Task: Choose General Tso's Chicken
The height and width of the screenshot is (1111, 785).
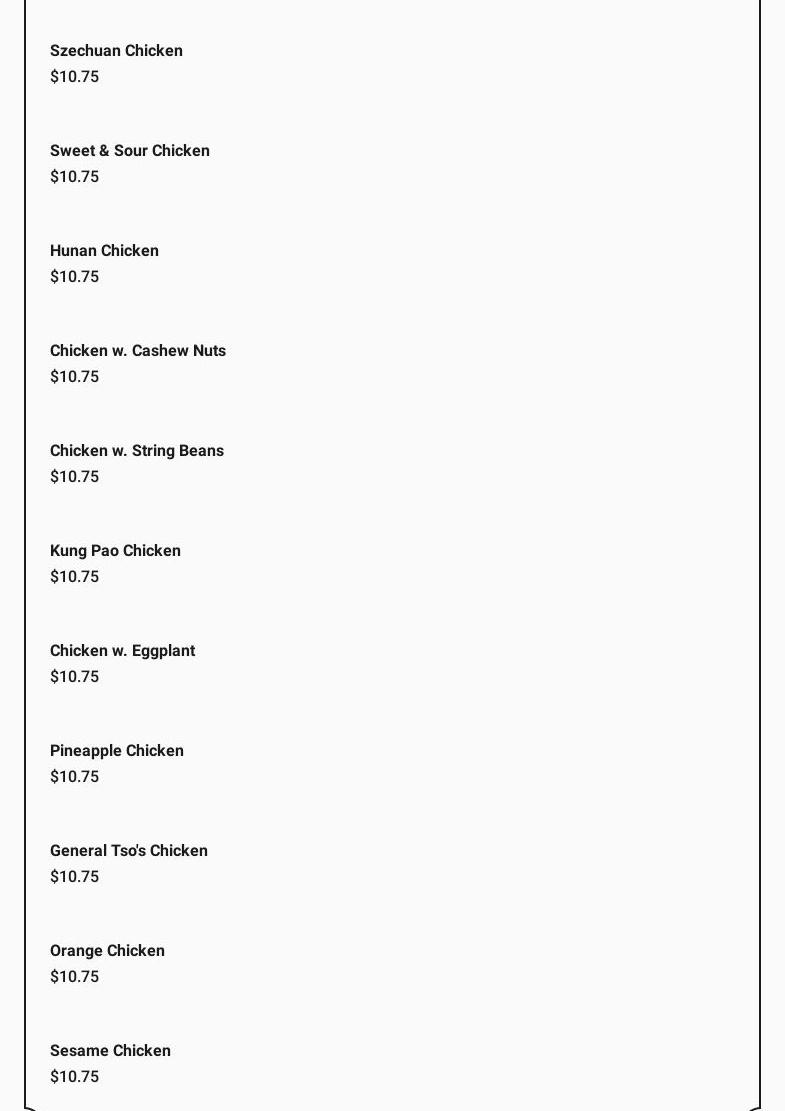Action: 129,851
